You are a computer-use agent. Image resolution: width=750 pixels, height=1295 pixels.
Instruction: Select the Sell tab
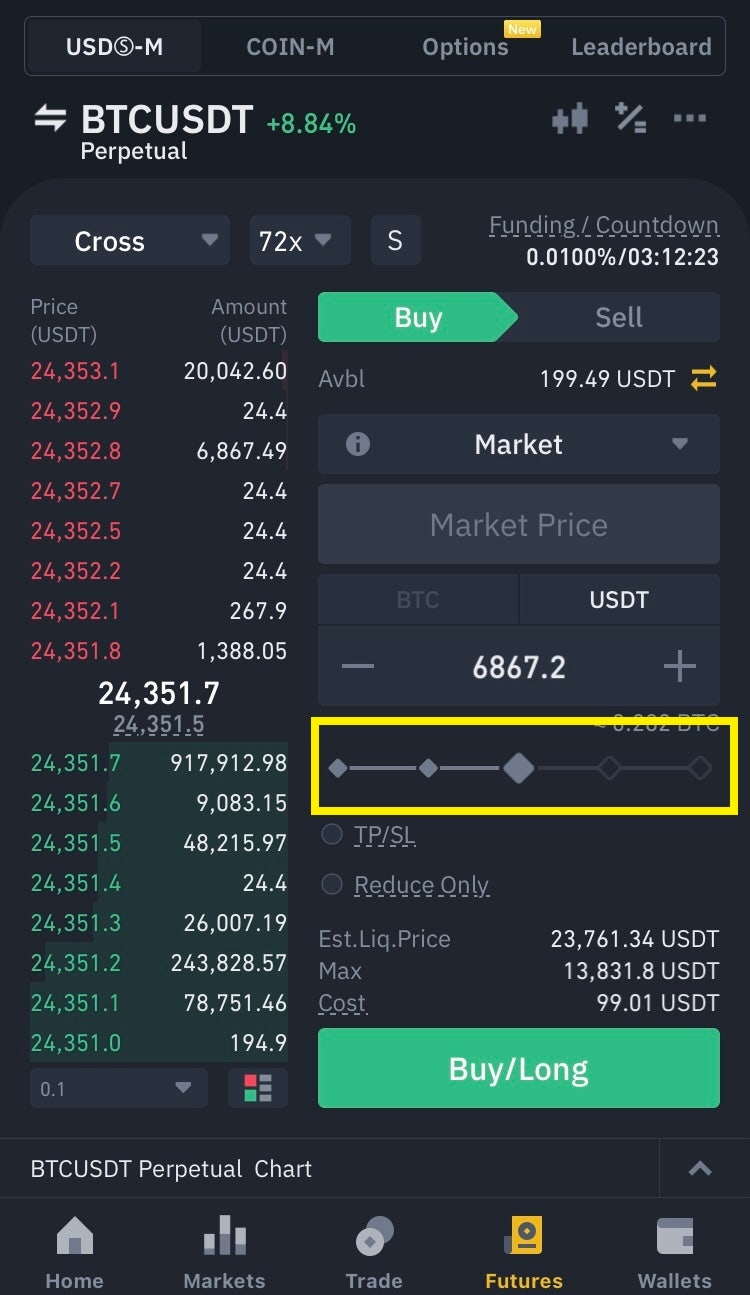(x=619, y=318)
